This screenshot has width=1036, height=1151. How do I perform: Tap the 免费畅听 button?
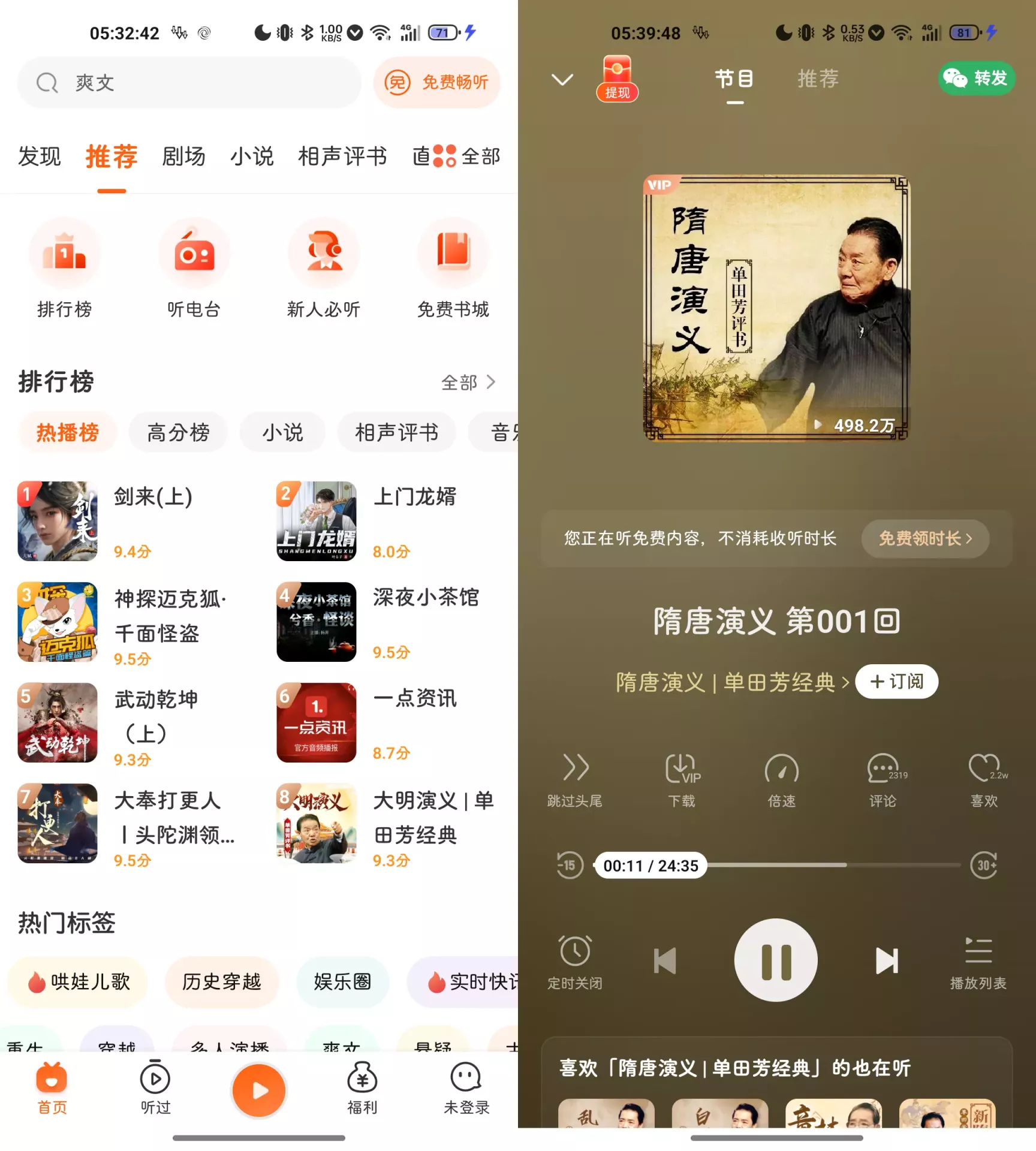[437, 83]
